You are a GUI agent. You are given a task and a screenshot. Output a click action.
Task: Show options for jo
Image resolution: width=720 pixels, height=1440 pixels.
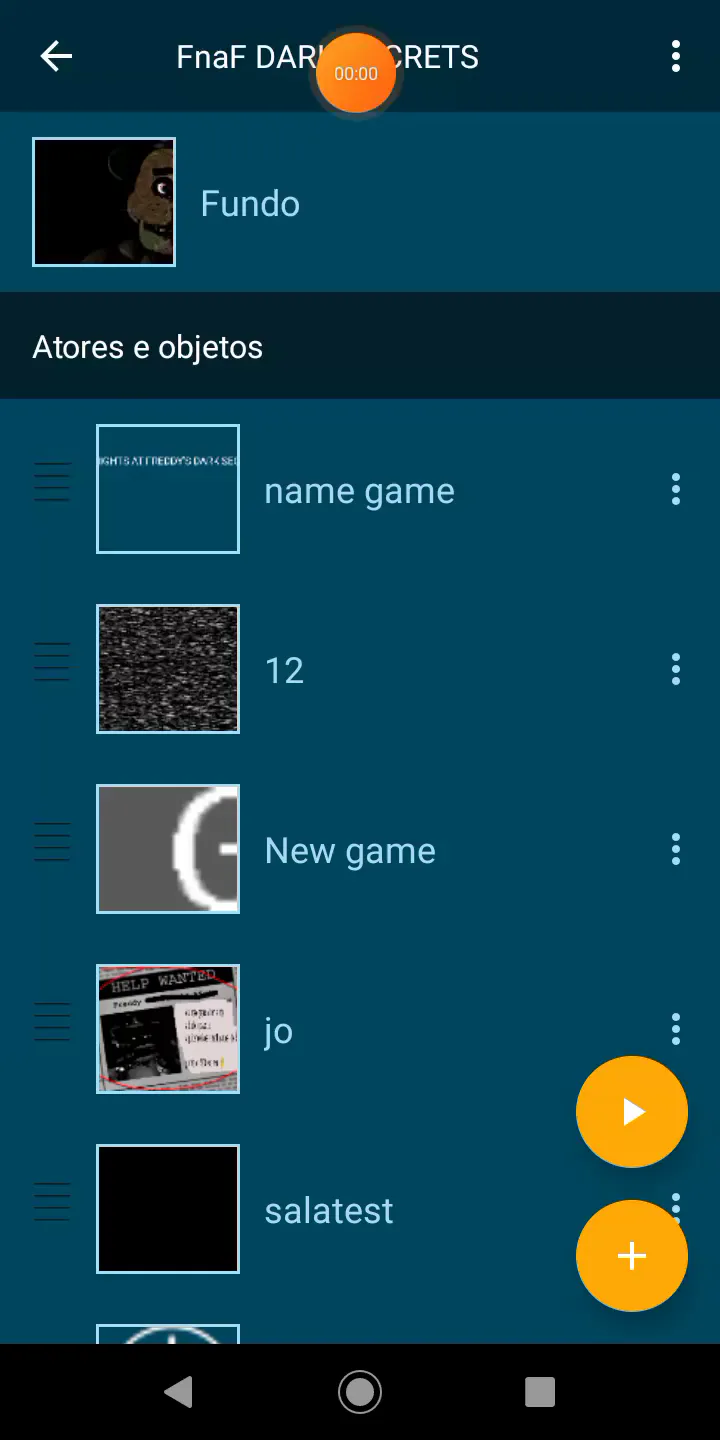(676, 1027)
